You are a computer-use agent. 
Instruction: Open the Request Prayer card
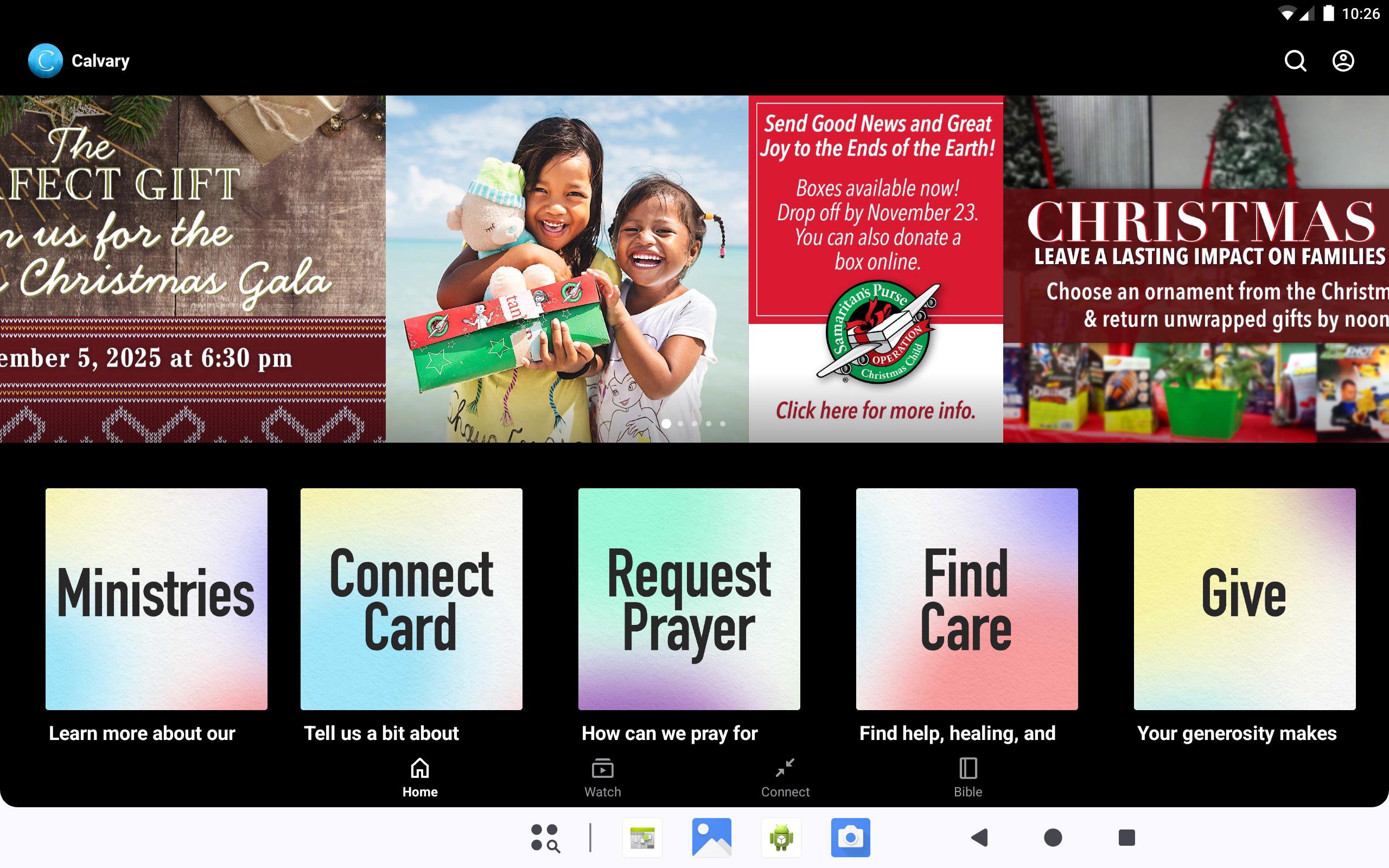pos(689,599)
